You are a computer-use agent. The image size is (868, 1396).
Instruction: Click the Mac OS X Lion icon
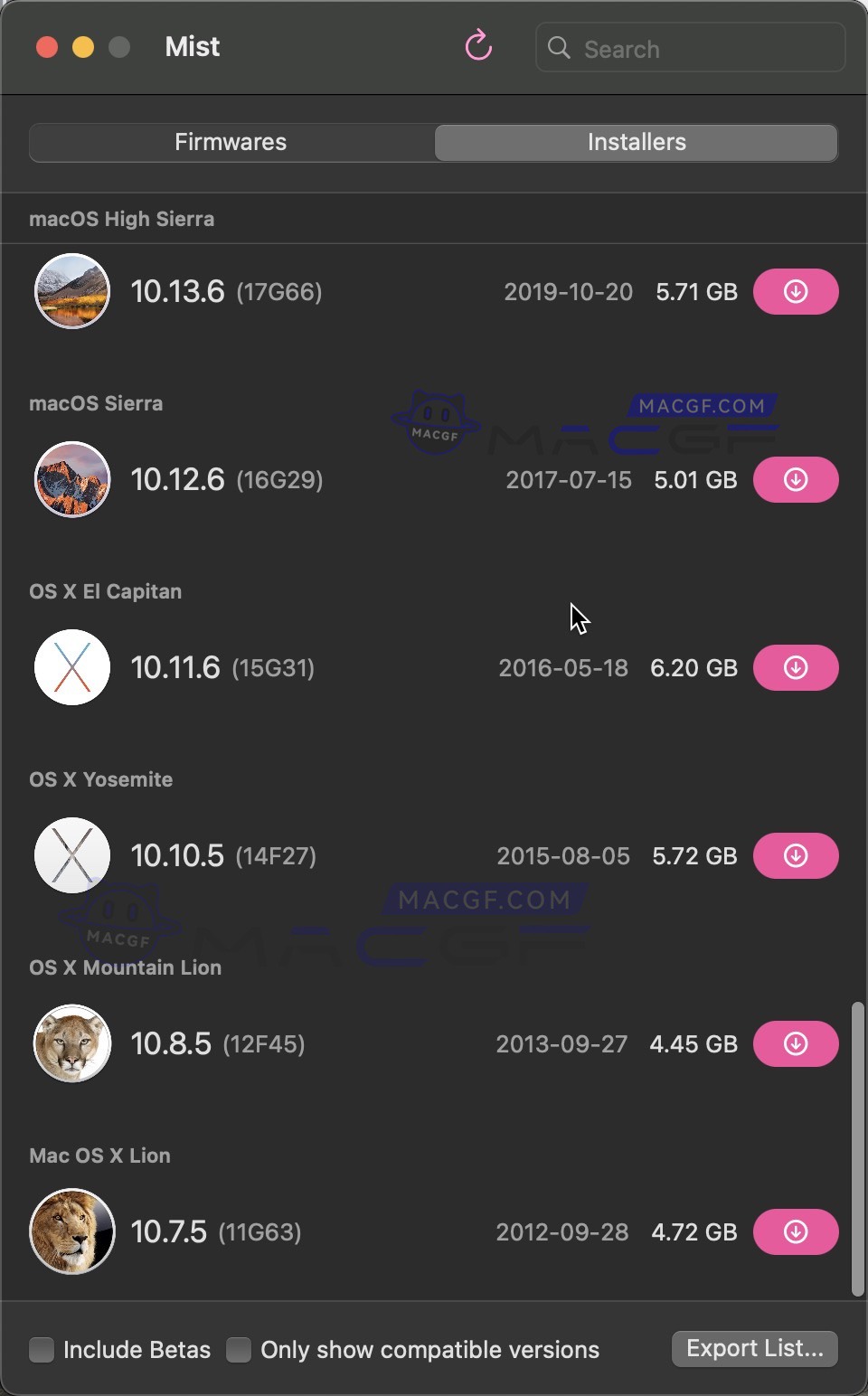[x=71, y=1231]
